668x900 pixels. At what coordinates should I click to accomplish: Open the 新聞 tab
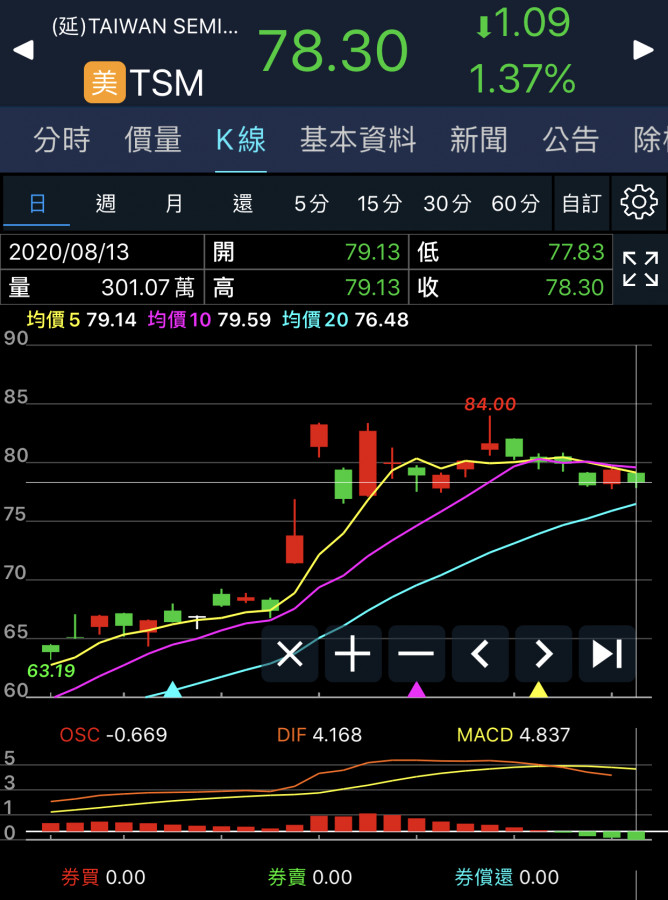point(478,140)
